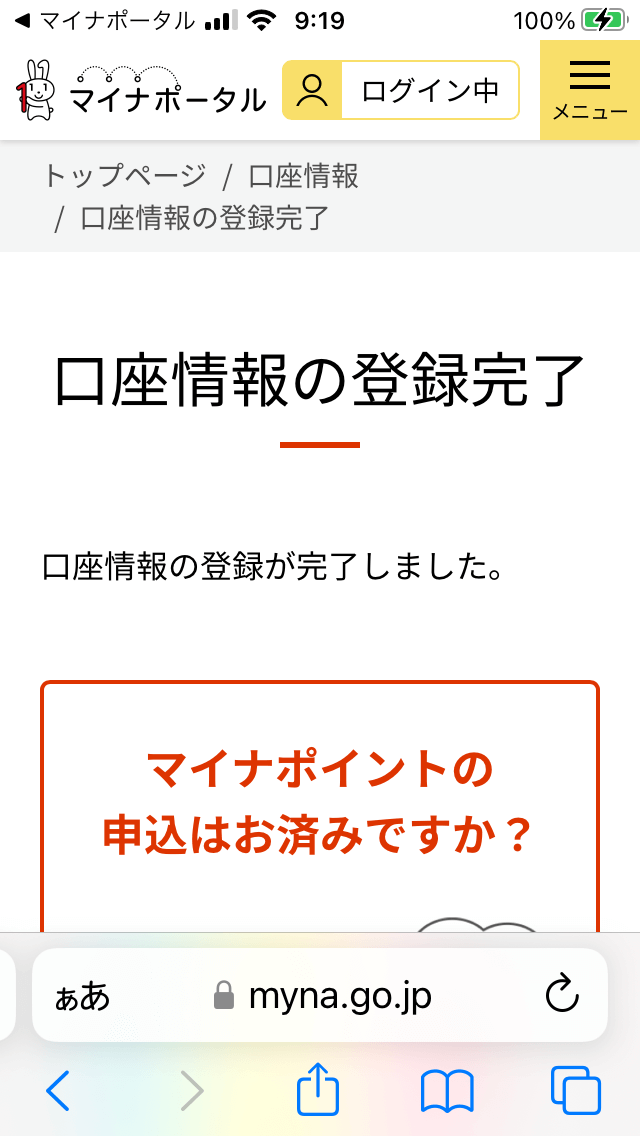Screen dimensions: 640x1136
Task: Reload the myna.go.jp page
Action: click(x=562, y=995)
